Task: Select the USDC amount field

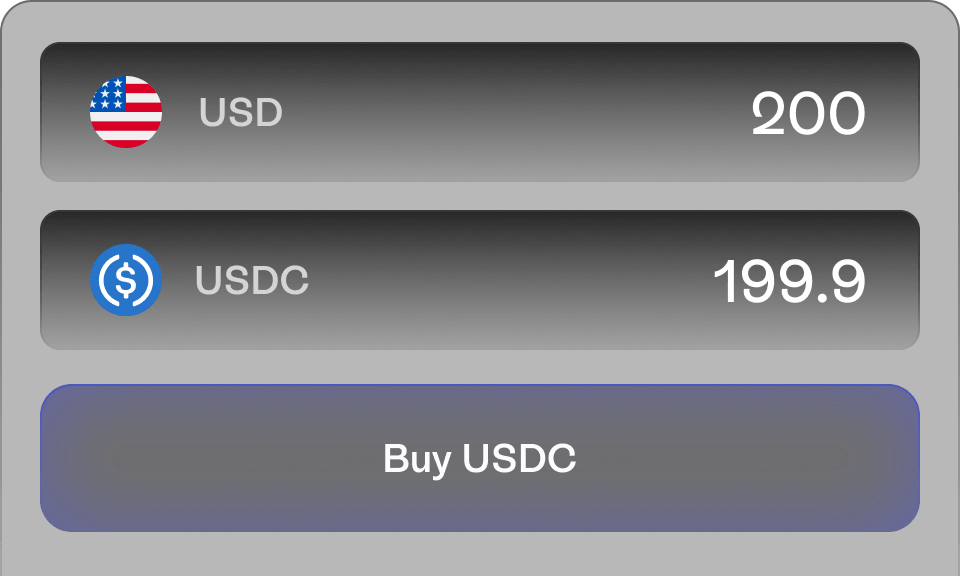Action: coord(789,281)
